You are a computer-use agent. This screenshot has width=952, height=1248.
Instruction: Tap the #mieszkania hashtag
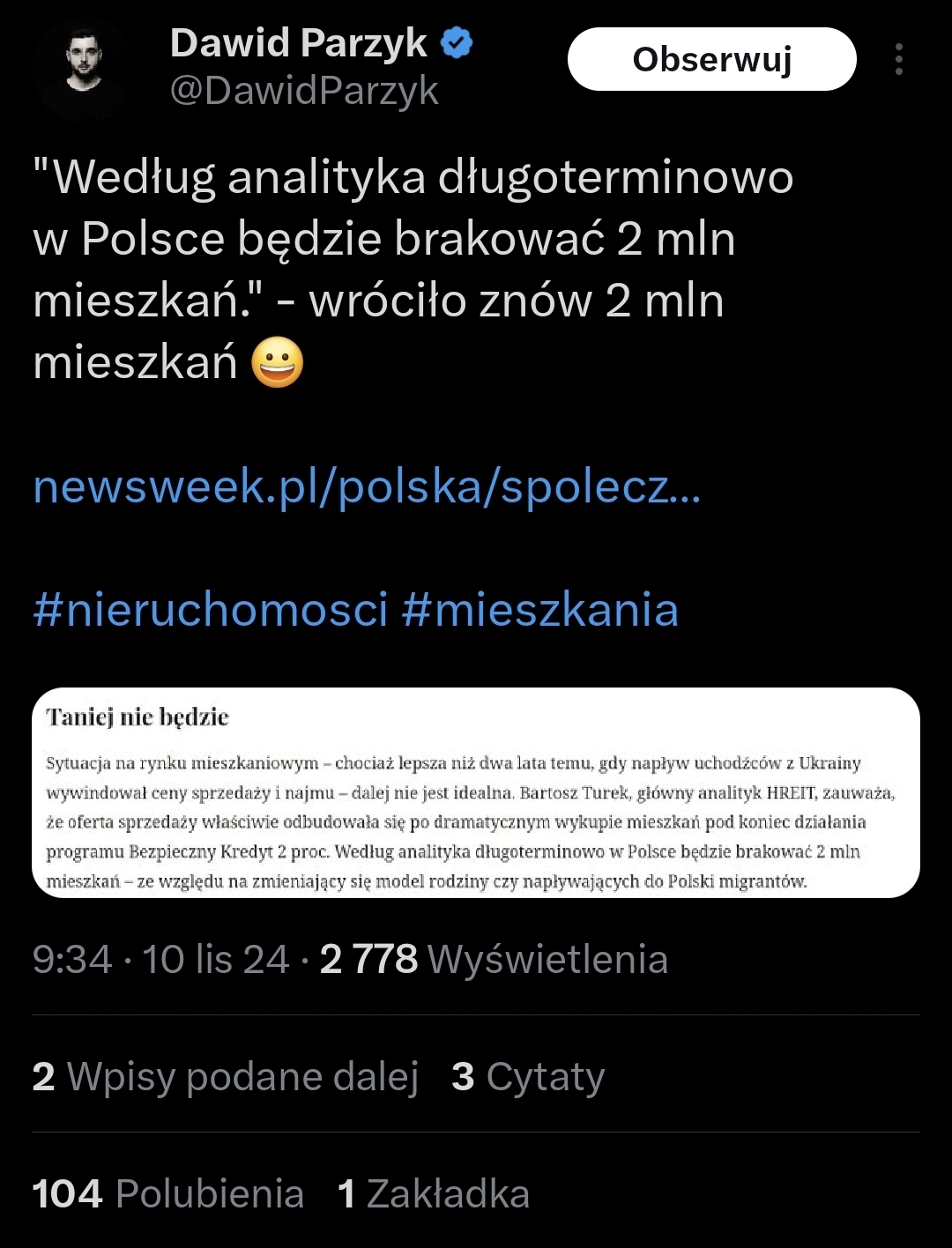click(539, 610)
